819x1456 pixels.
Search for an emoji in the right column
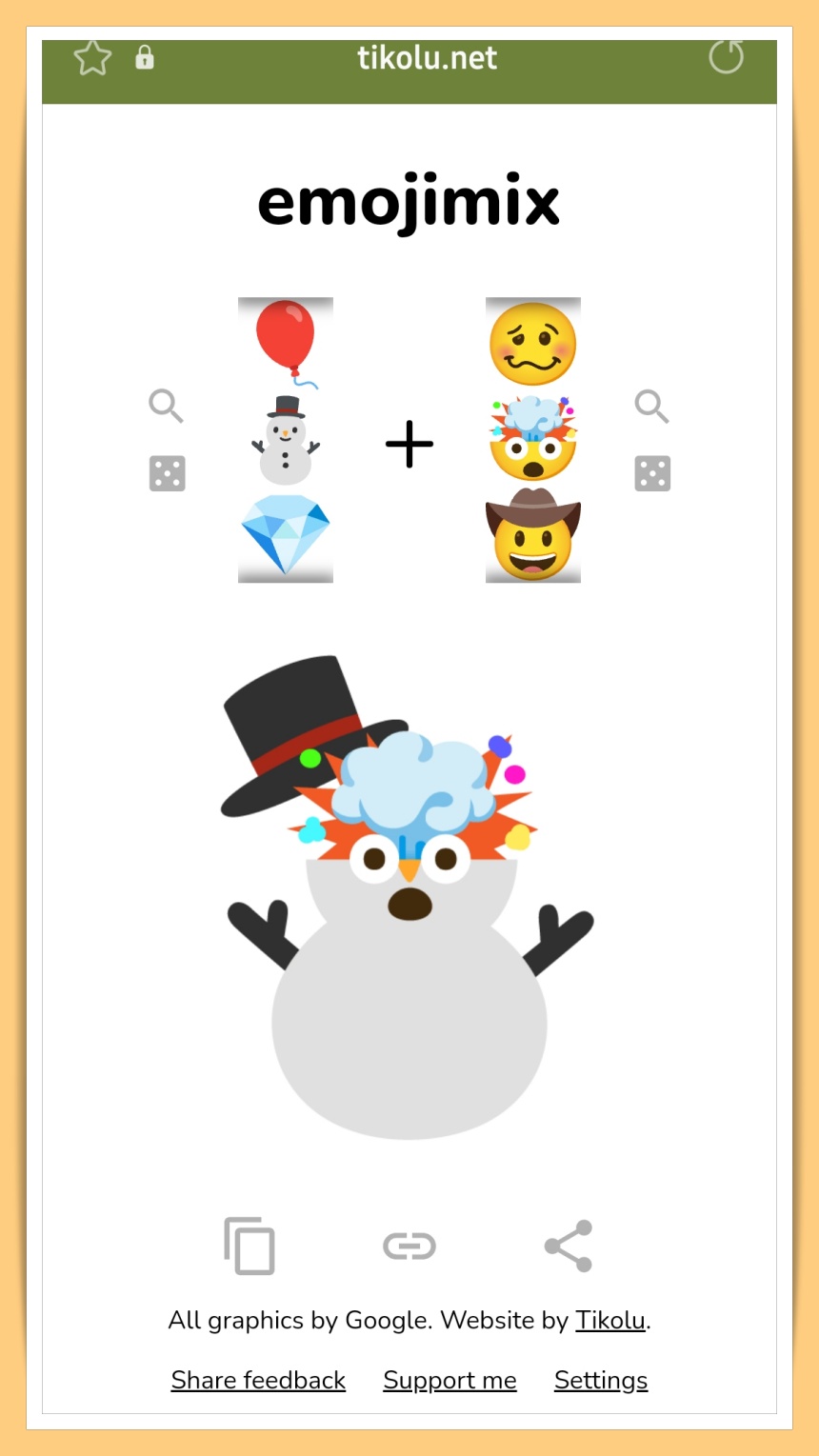pyautogui.click(x=652, y=407)
